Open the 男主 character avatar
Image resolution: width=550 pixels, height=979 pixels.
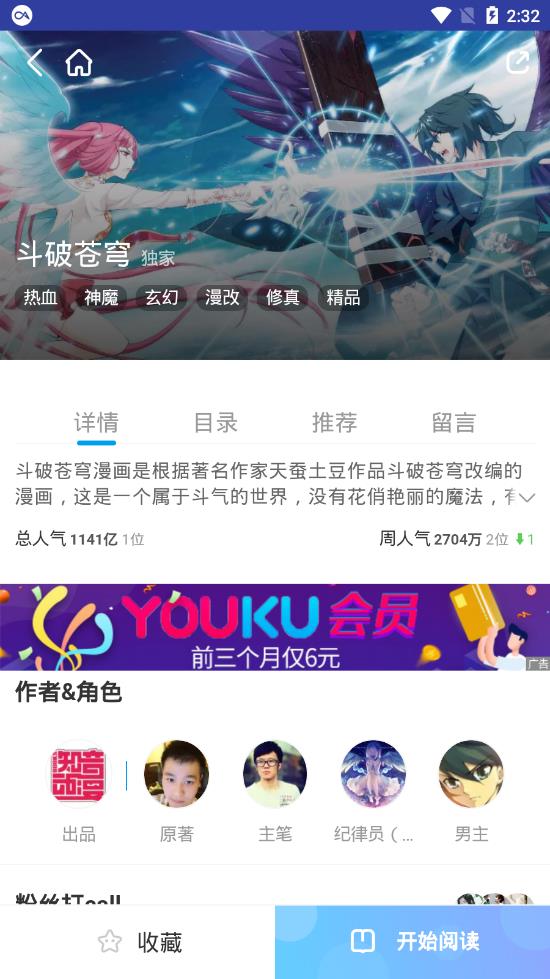471,774
